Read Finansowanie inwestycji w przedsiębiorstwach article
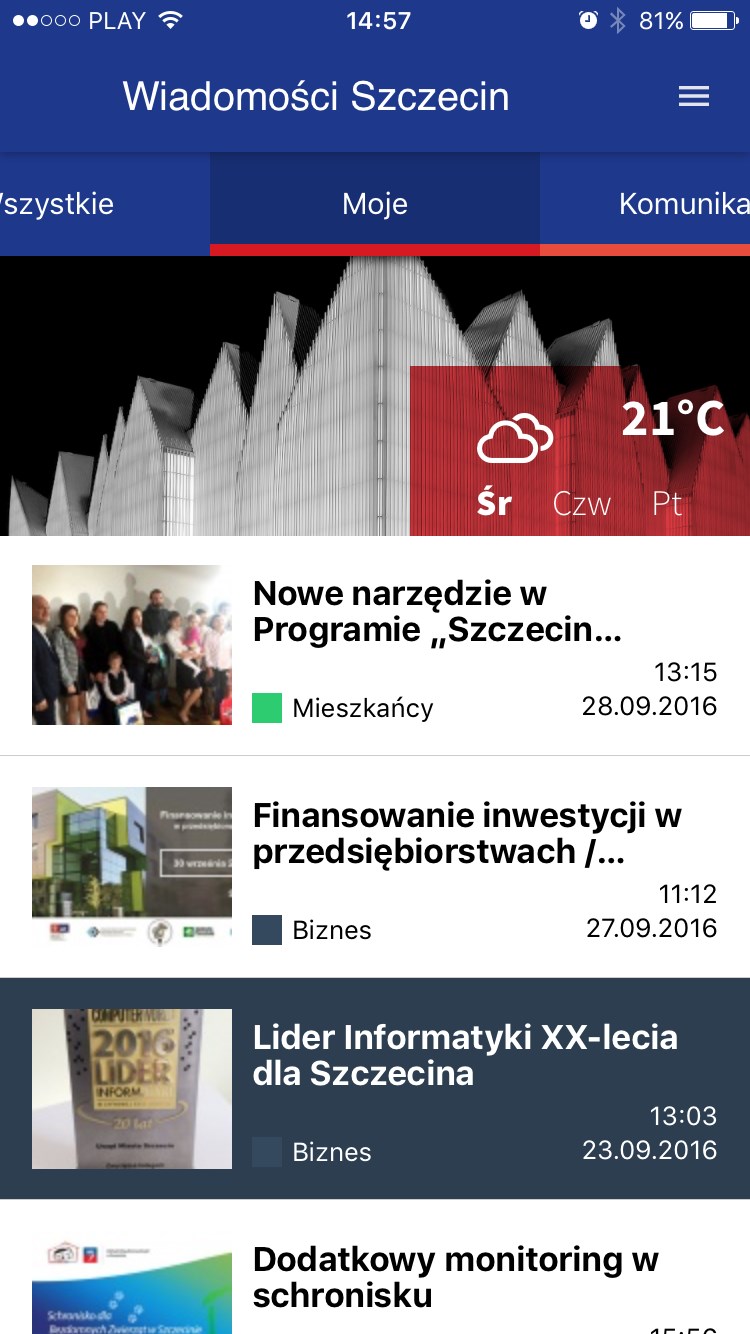 466,834
